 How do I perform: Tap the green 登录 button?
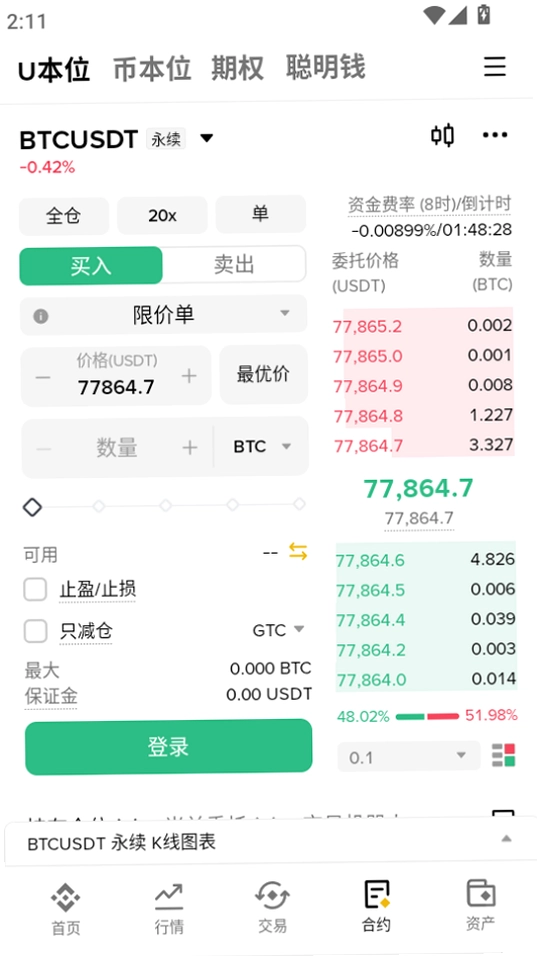pos(168,747)
